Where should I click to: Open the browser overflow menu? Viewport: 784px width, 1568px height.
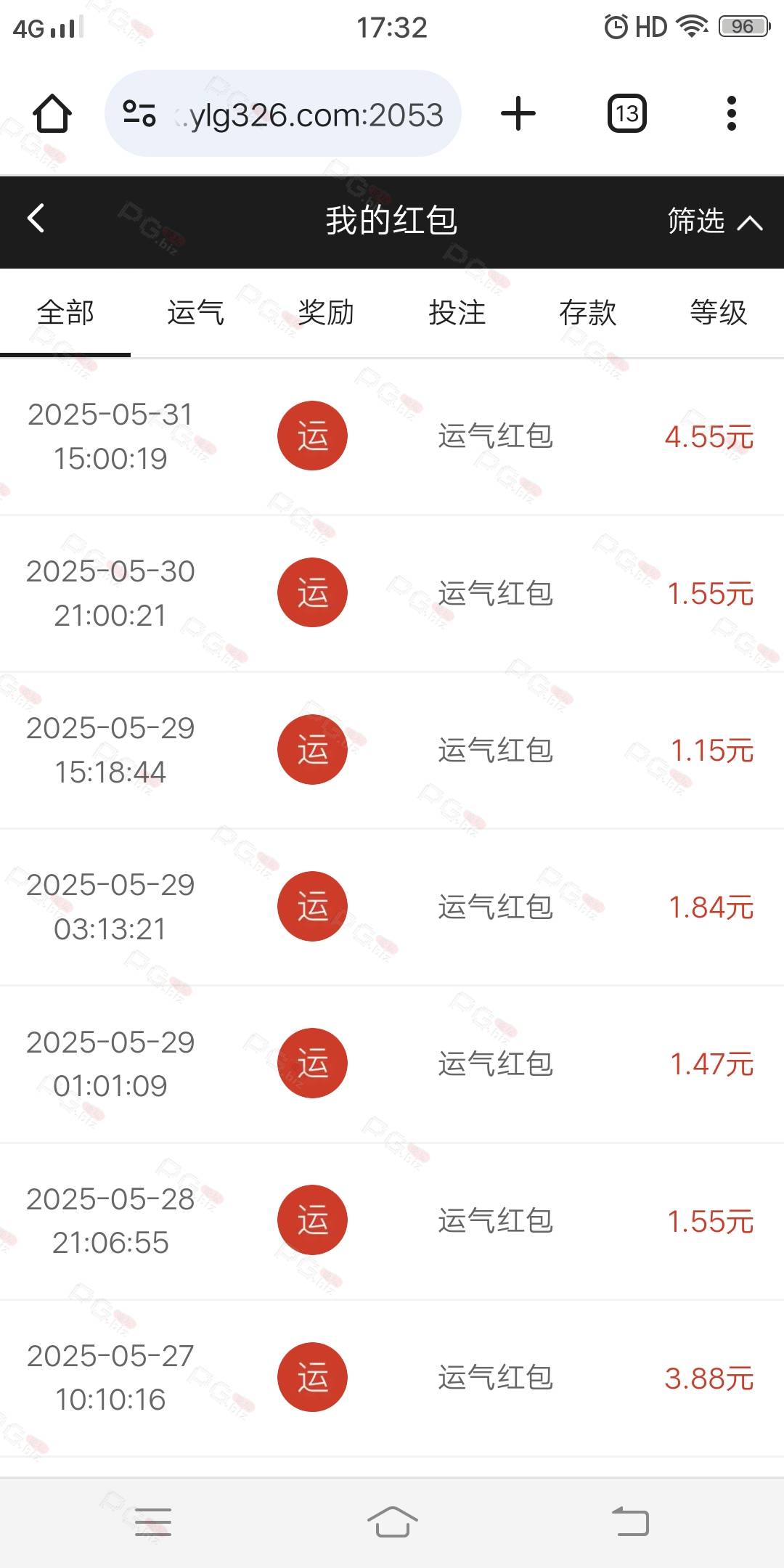coord(732,114)
